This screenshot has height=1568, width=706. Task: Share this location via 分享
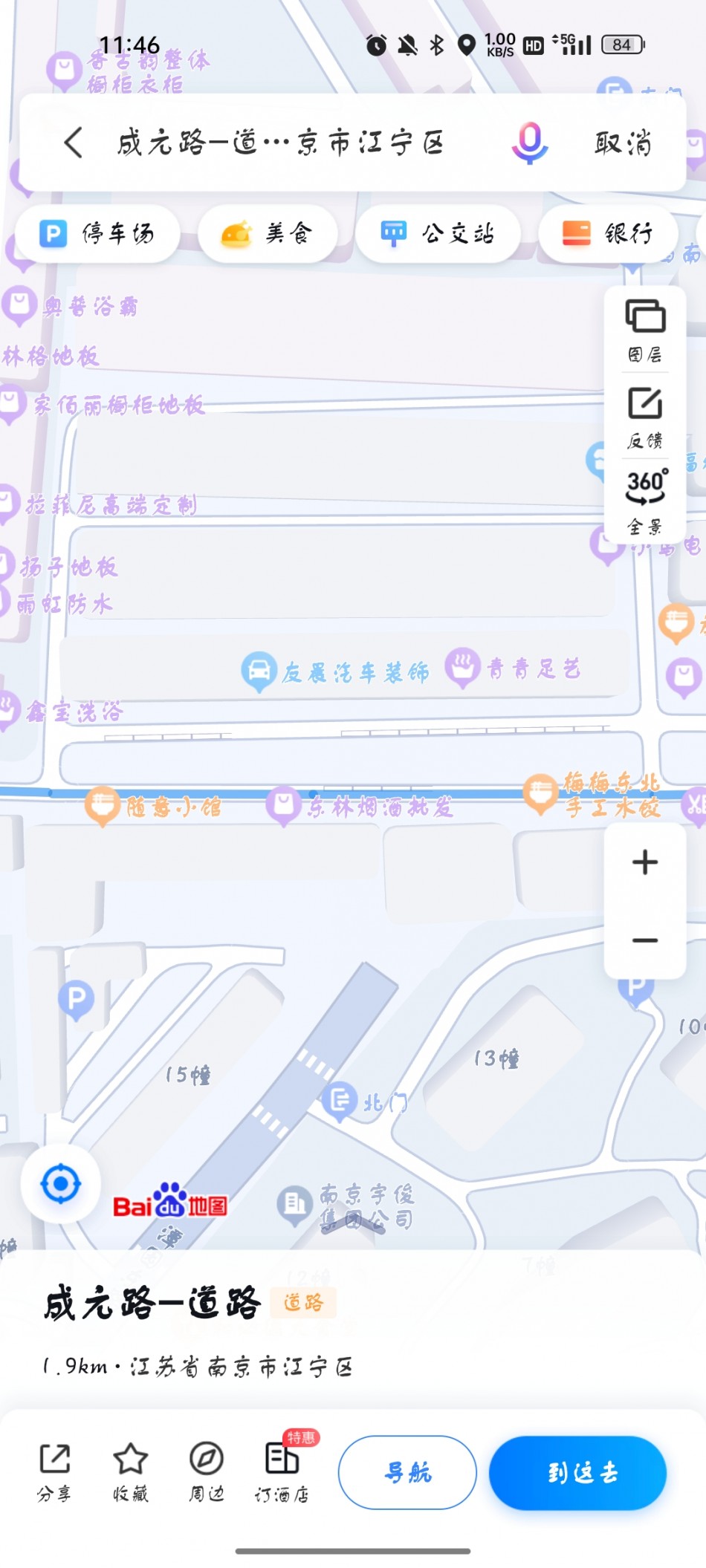pyautogui.click(x=54, y=1472)
